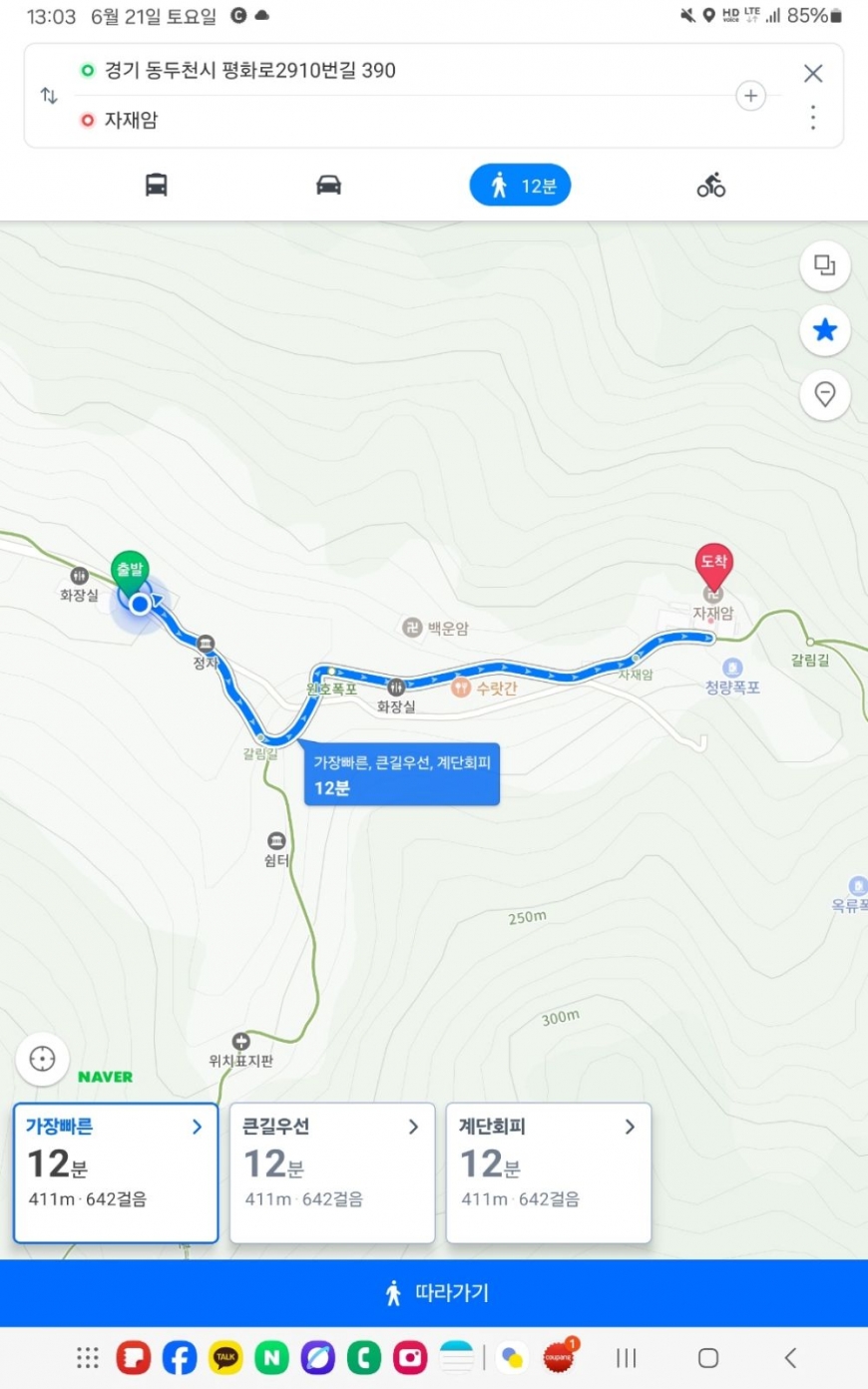Switch to car directions

pos(328,186)
